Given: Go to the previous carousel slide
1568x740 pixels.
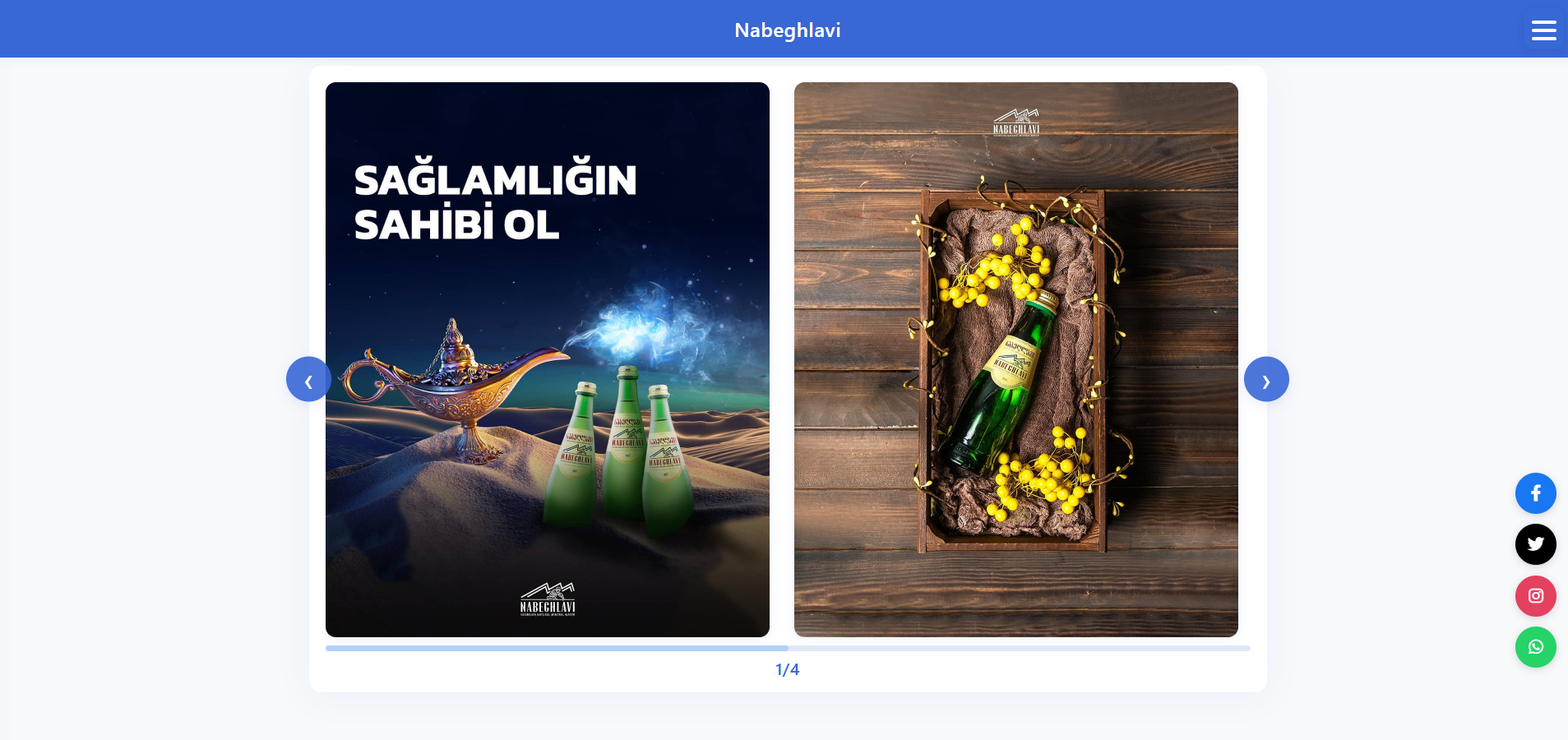Looking at the screenshot, I should tap(308, 379).
